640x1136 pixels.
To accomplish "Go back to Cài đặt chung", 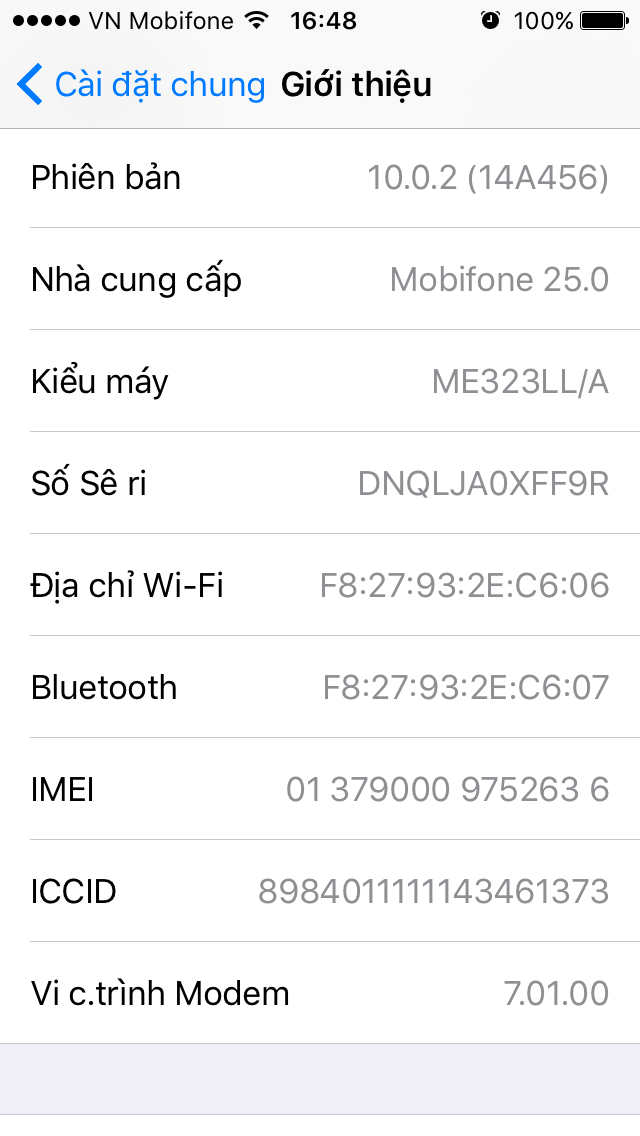I will coord(140,85).
